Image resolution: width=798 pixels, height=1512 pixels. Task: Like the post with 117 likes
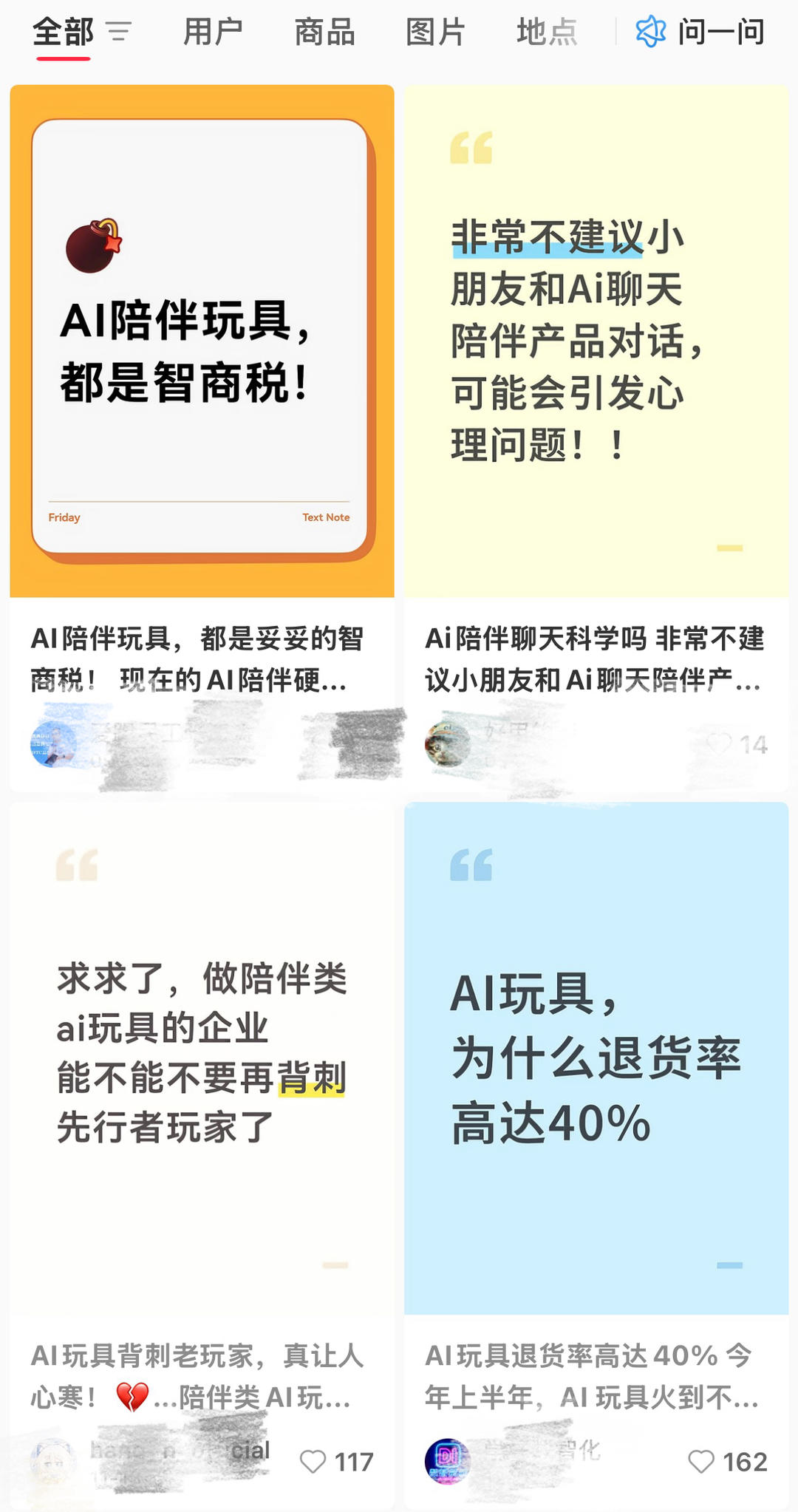(x=313, y=1462)
